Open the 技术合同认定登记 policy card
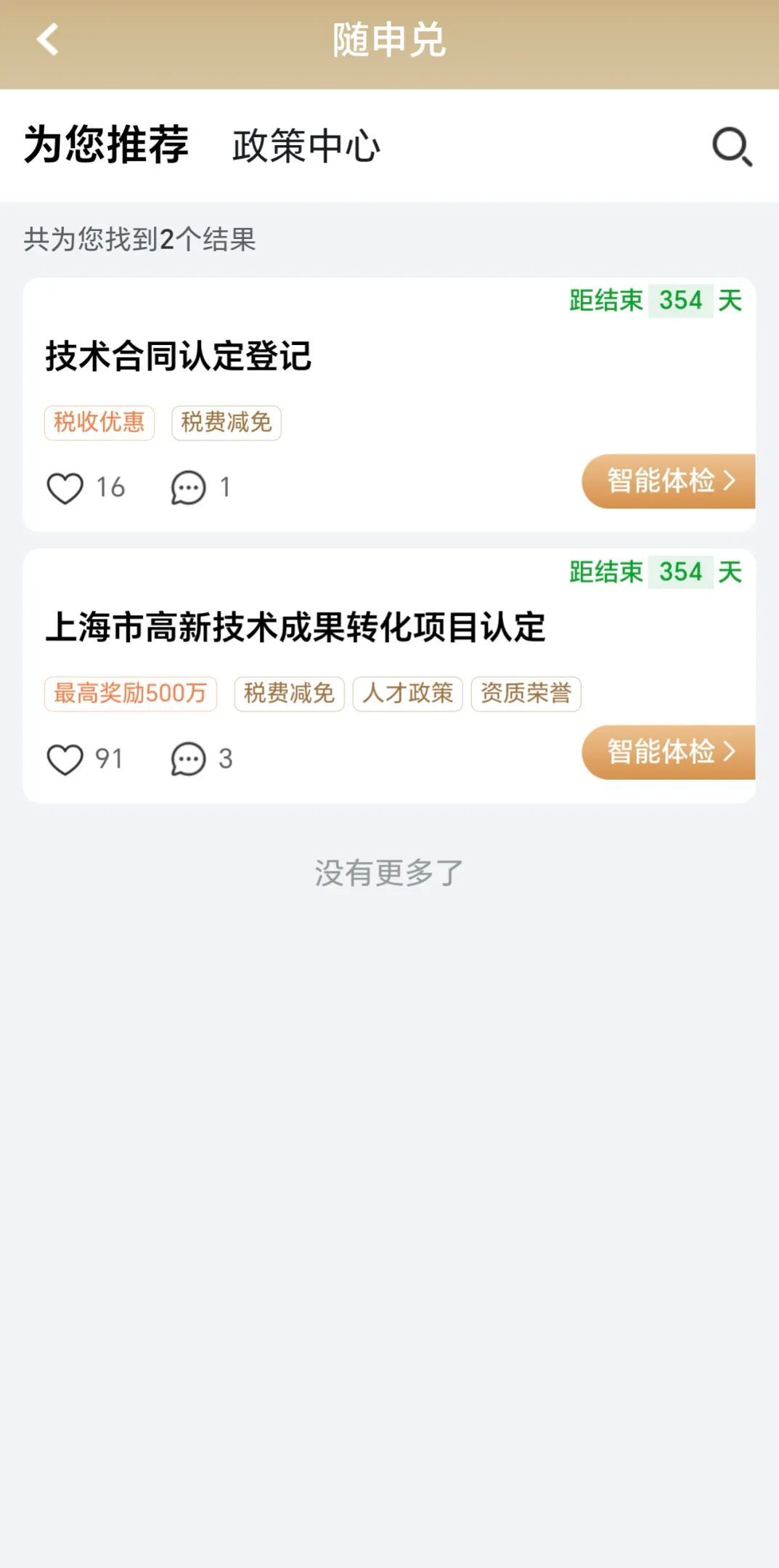The height and width of the screenshot is (1568, 779). pyautogui.click(x=179, y=357)
